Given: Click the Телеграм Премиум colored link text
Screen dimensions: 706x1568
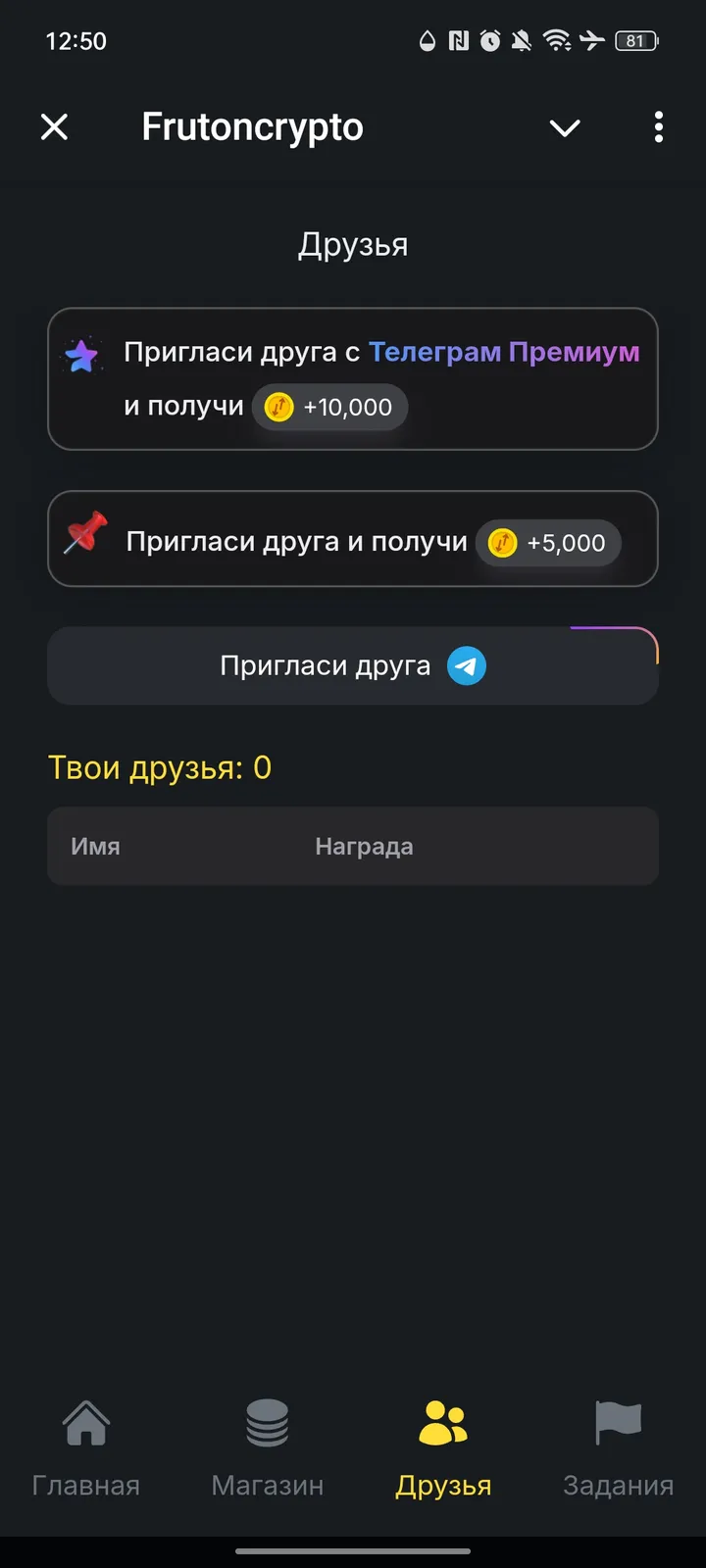Looking at the screenshot, I should 503,351.
